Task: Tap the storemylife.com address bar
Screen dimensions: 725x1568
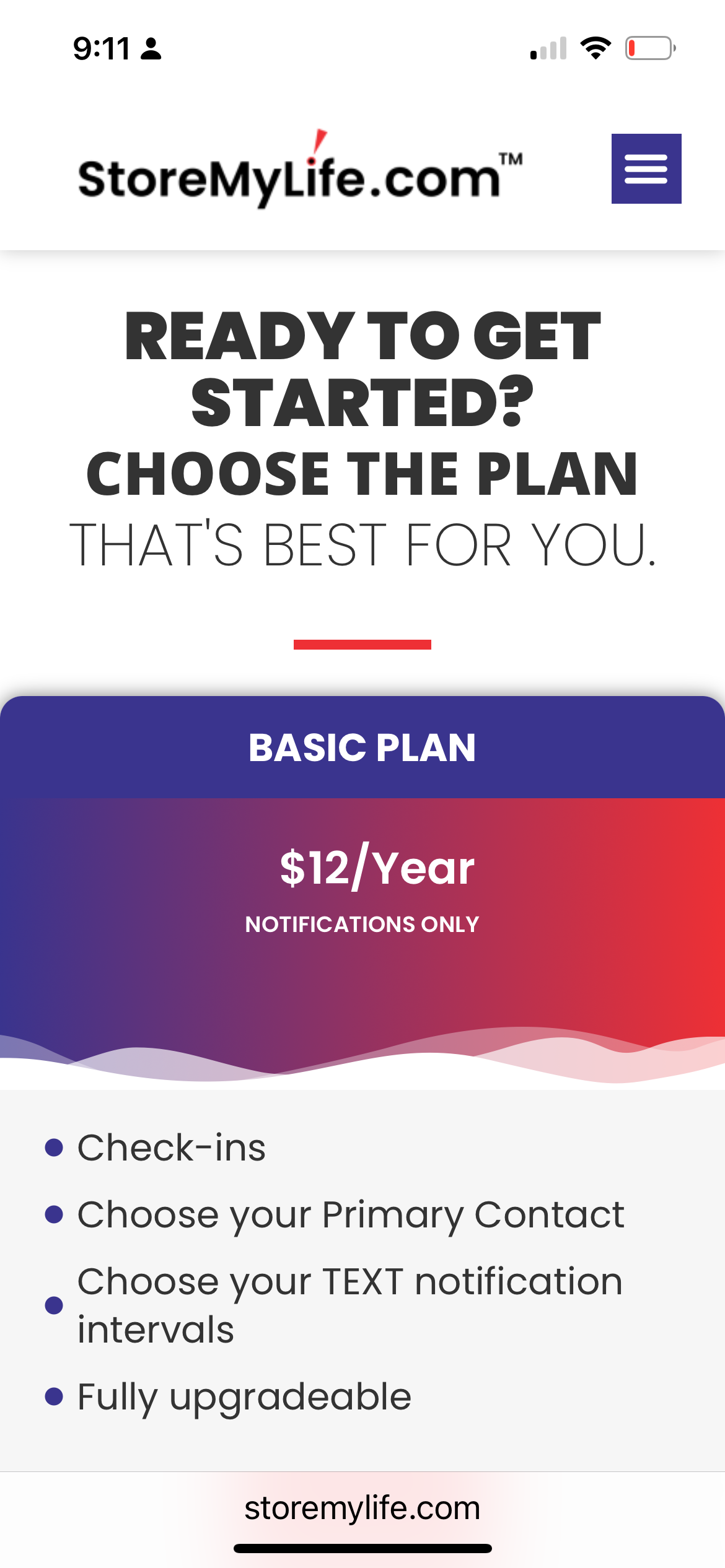Action: click(362, 1508)
